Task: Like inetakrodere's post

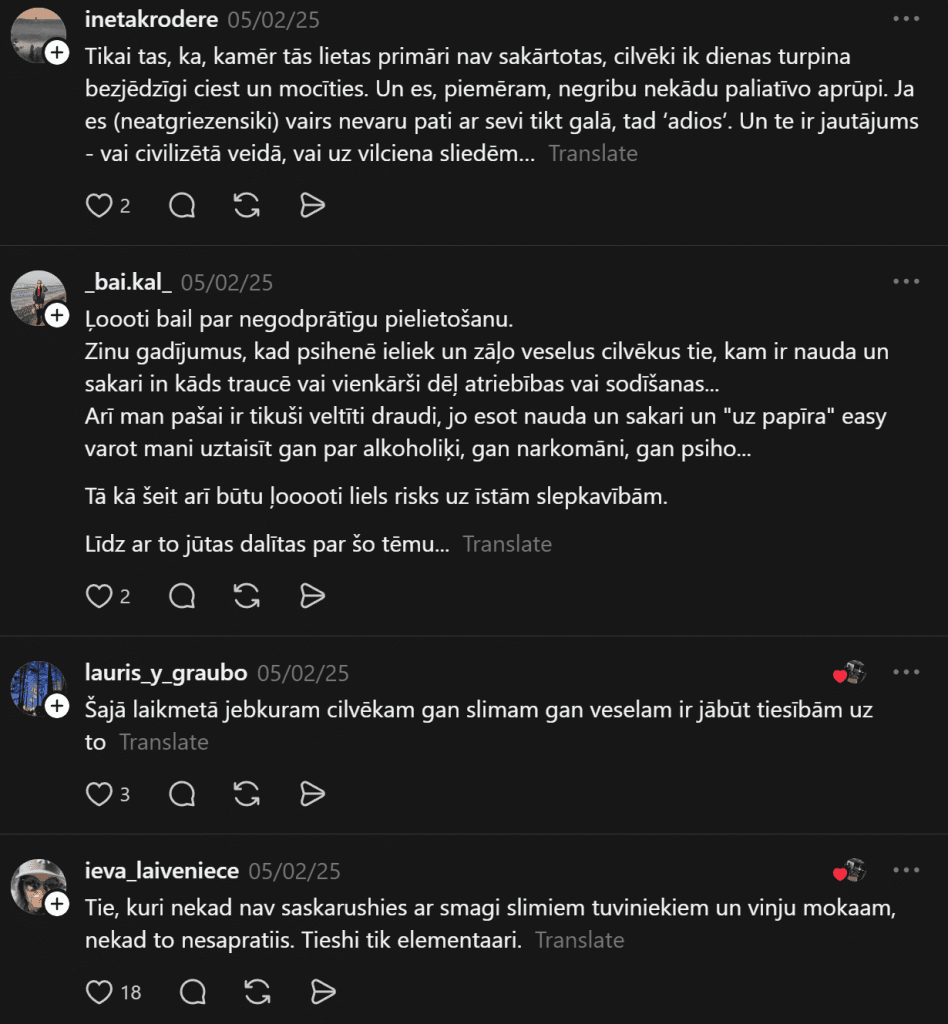Action: point(99,206)
